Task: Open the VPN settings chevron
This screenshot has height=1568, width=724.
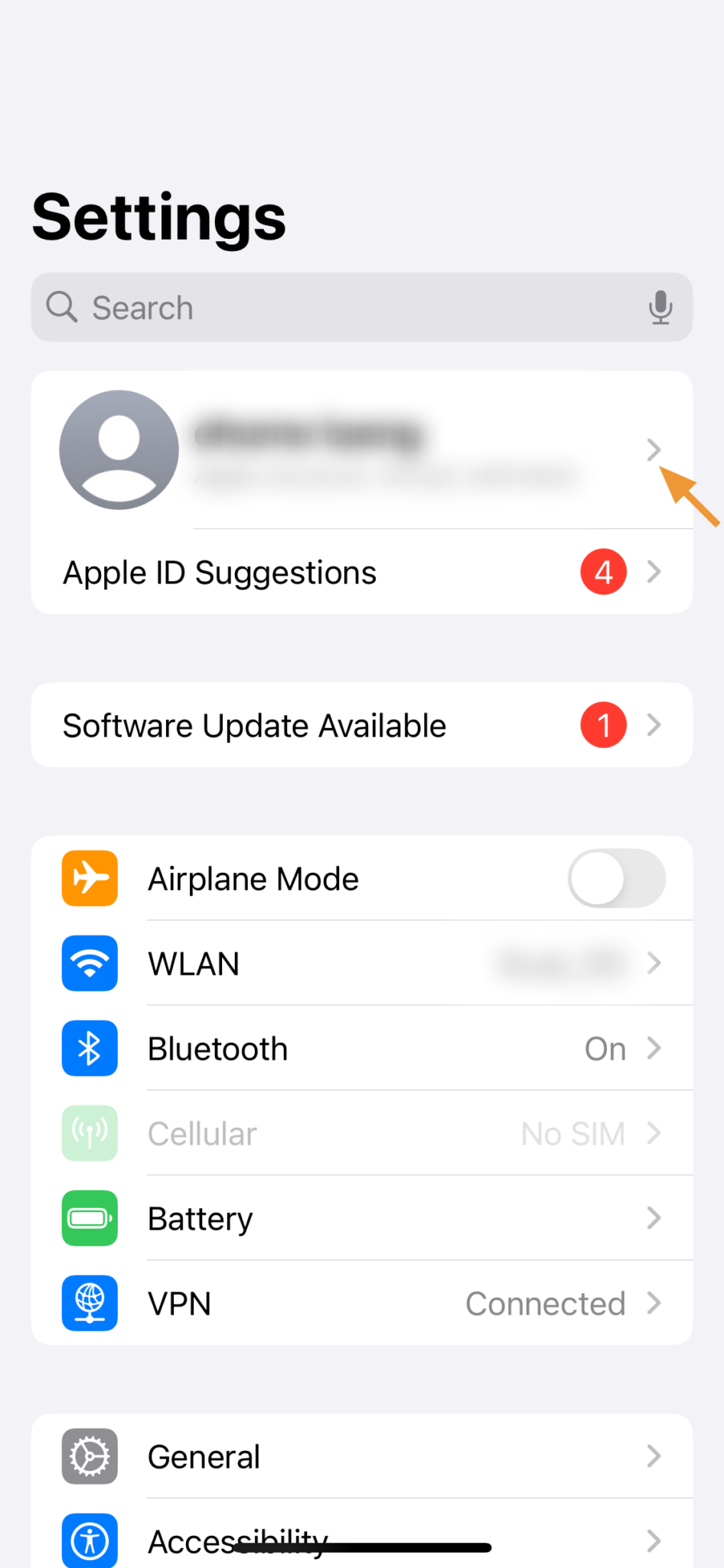Action: pyautogui.click(x=655, y=1303)
